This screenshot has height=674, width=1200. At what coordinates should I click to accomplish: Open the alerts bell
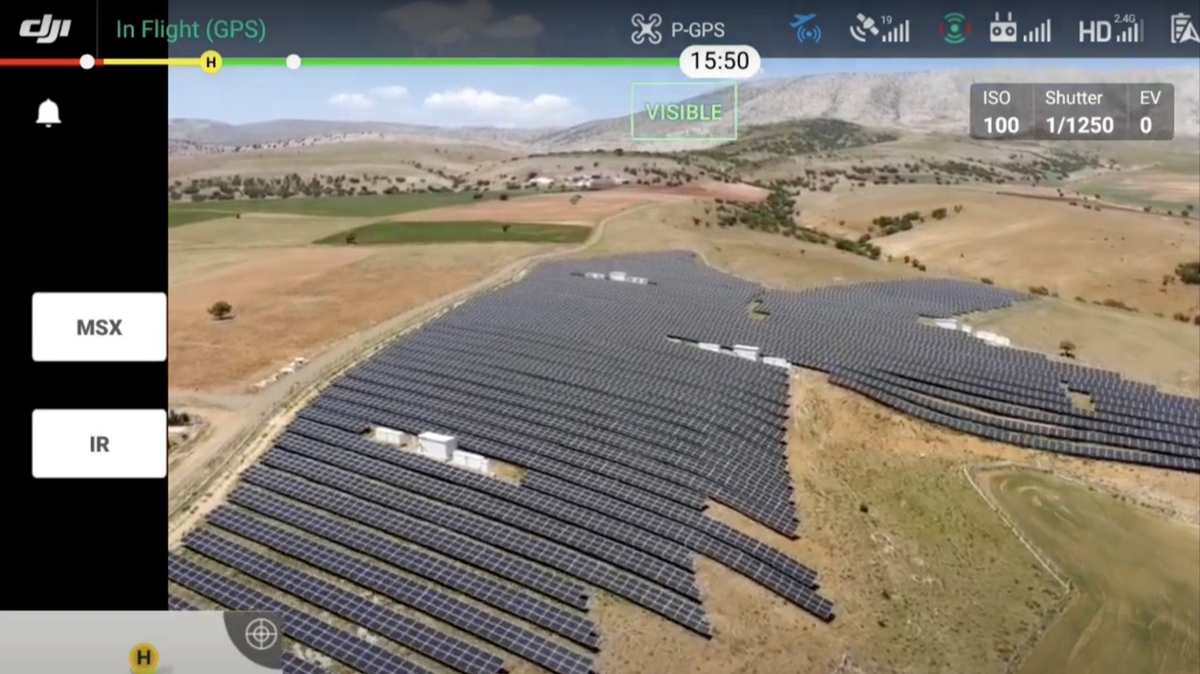pyautogui.click(x=48, y=113)
